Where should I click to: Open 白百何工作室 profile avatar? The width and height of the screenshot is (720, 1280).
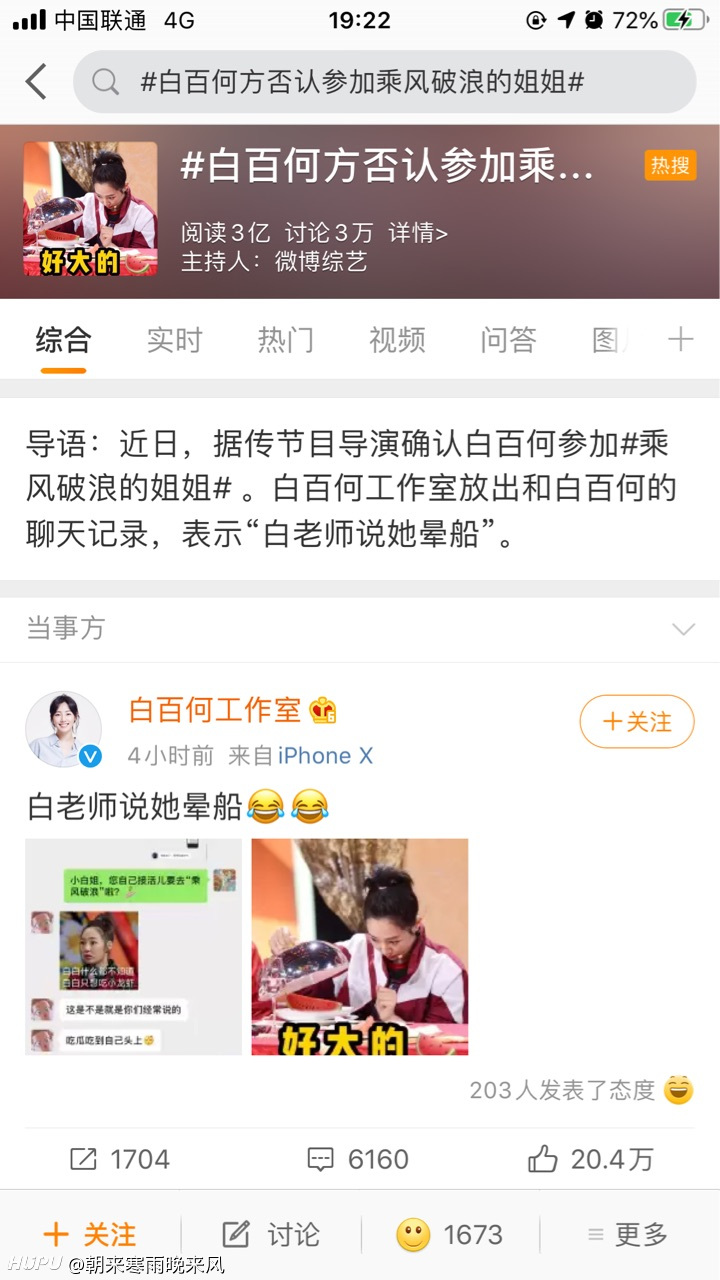(63, 729)
